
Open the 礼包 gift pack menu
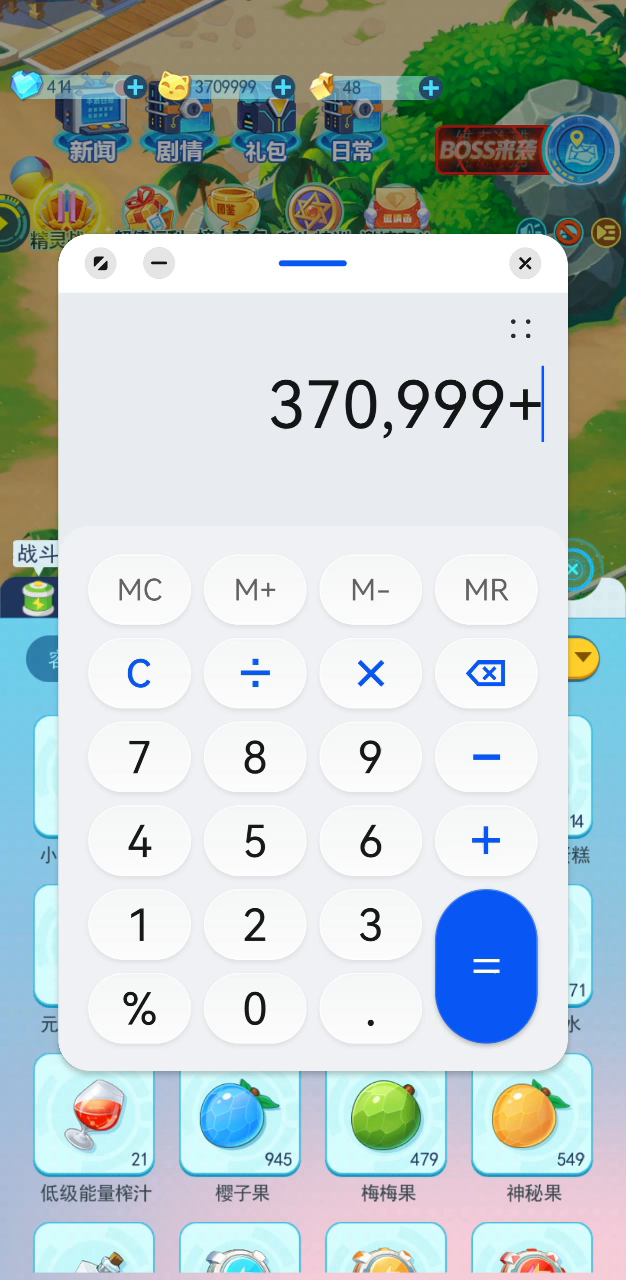(x=265, y=131)
